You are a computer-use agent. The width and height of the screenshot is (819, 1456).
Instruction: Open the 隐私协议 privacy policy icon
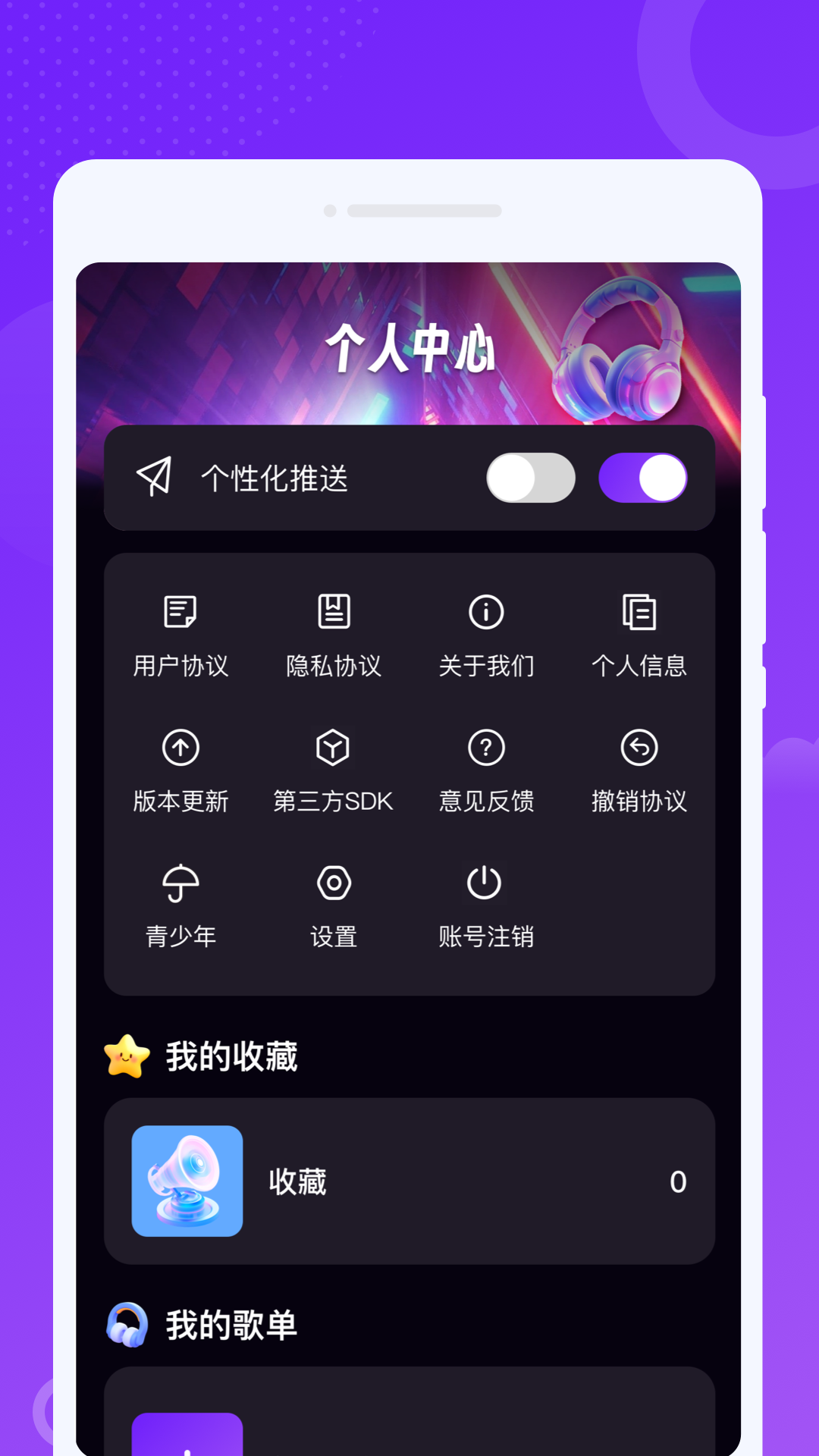333,613
